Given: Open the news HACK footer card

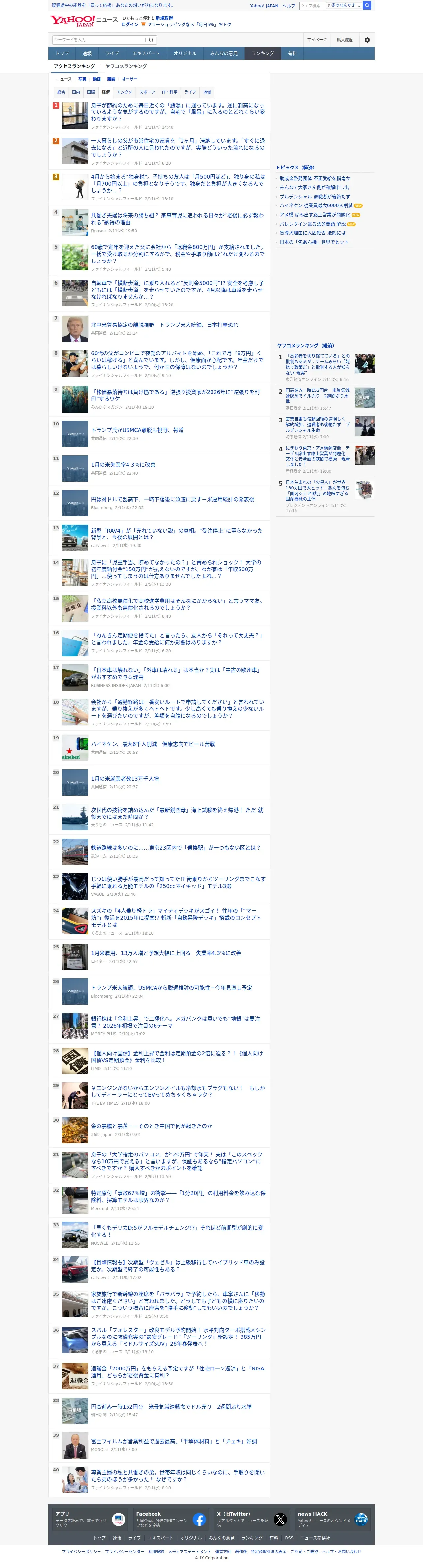Looking at the screenshot, I should click(x=332, y=1519).
